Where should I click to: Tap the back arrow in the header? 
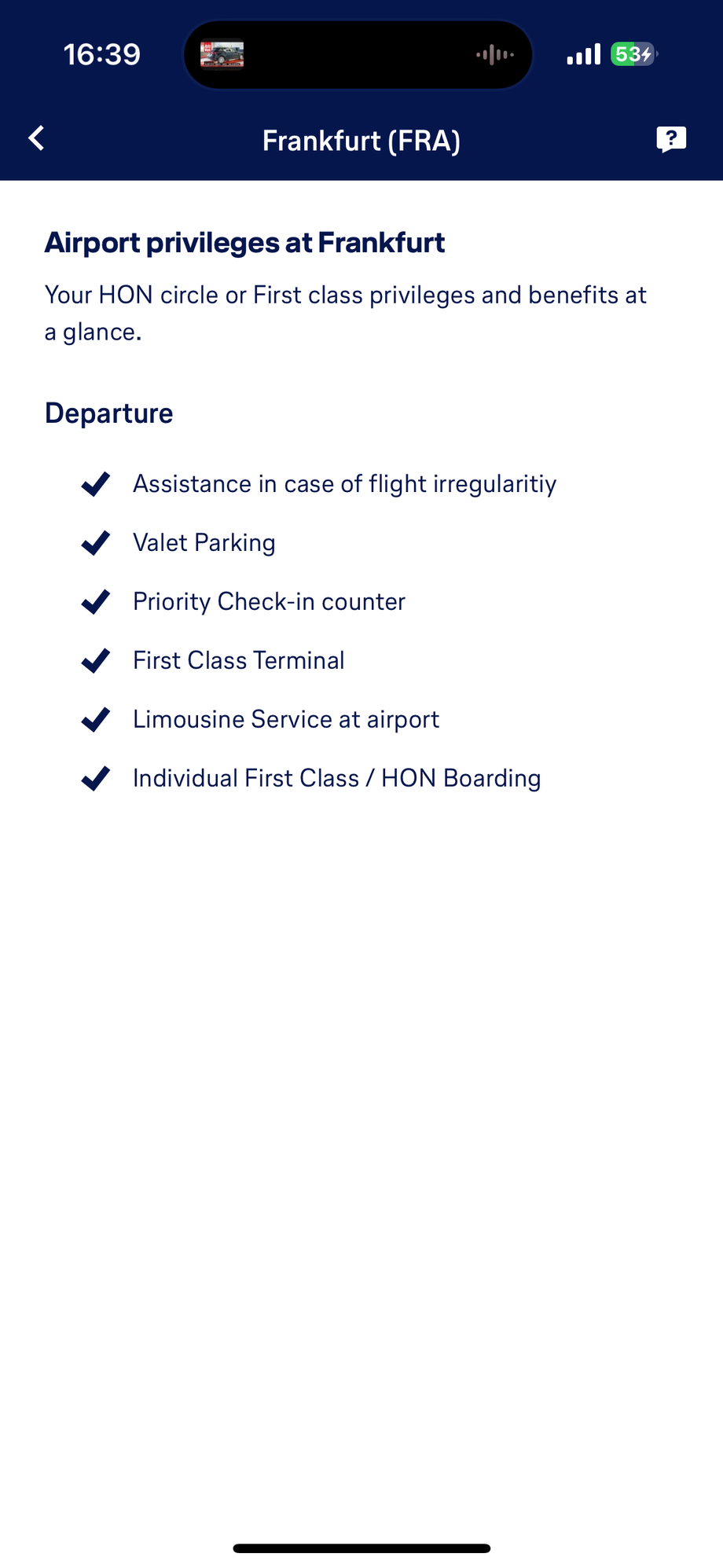pyautogui.click(x=35, y=138)
